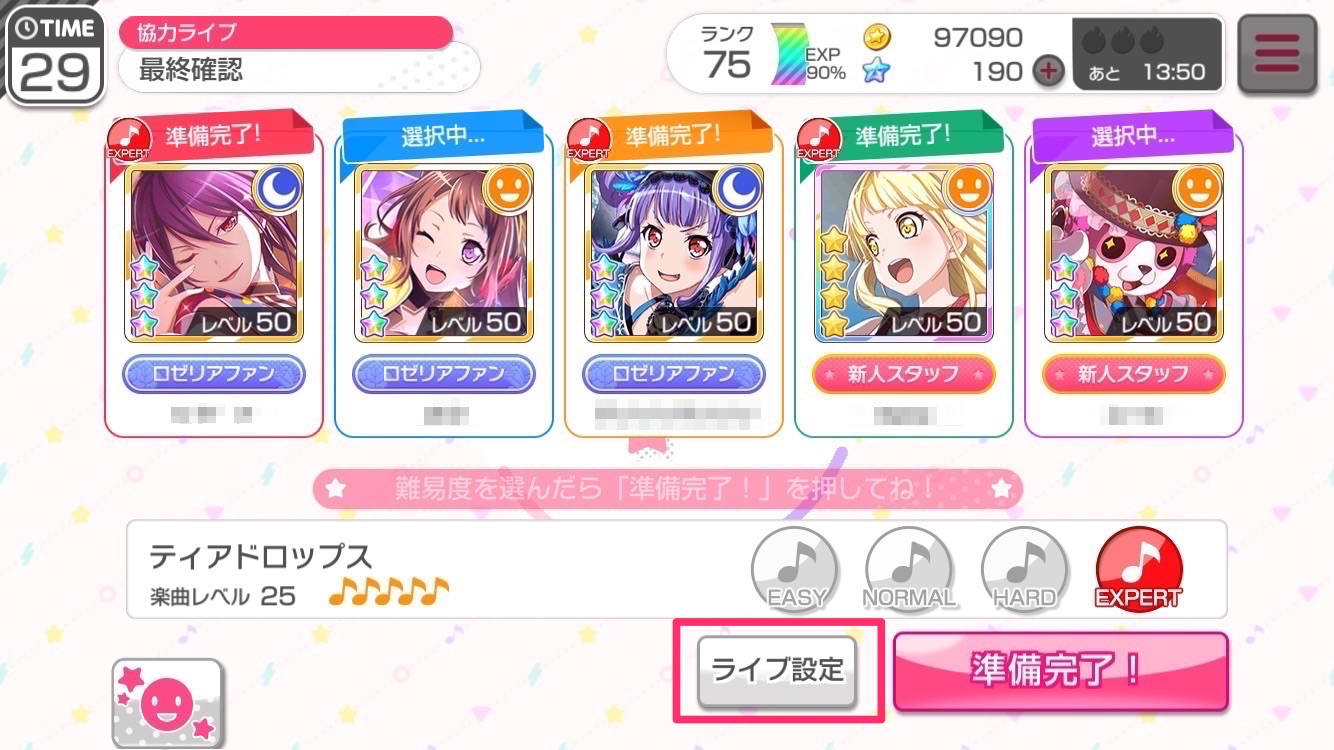Screen dimensions: 1334x750
Task: View the blonde four-star player card
Action: point(903,254)
